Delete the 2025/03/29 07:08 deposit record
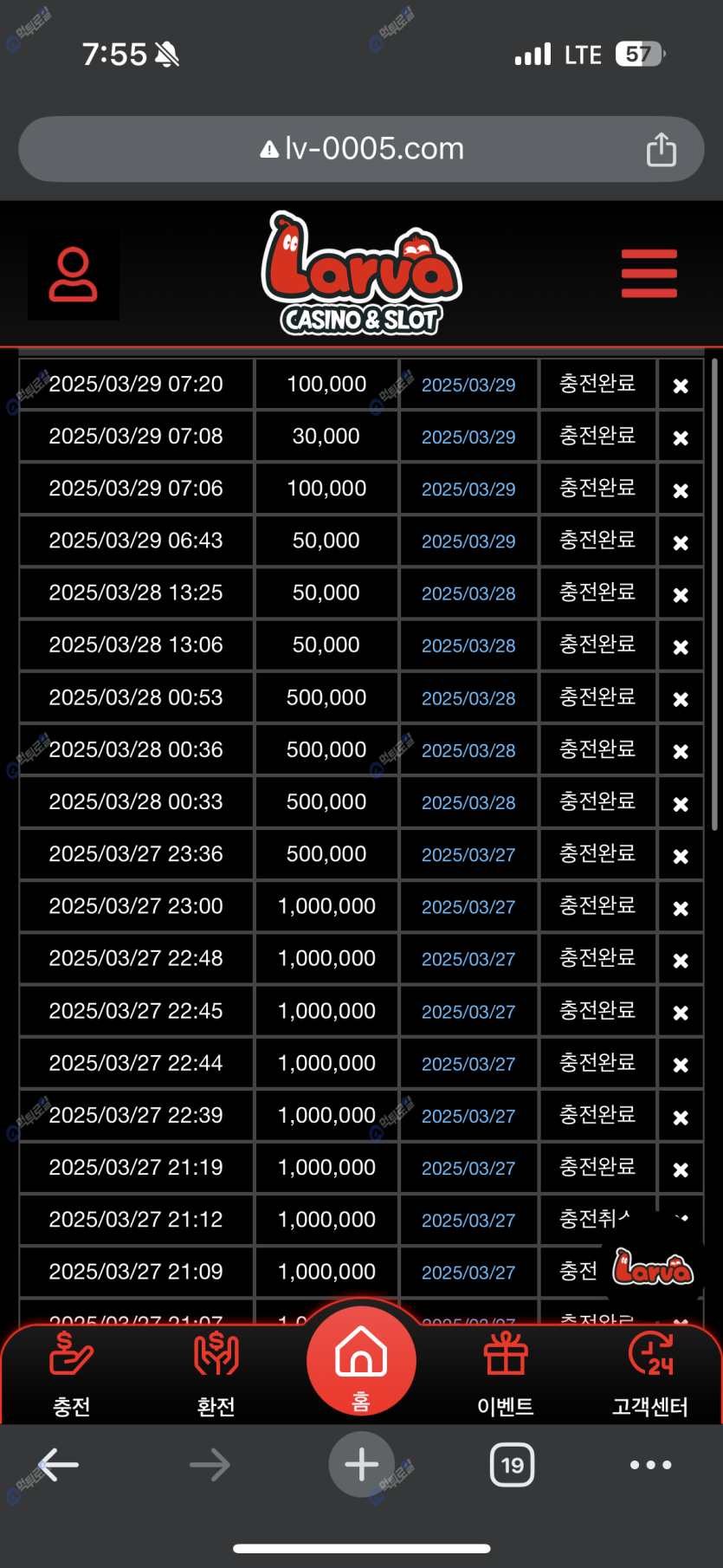723x1568 pixels. coord(681,437)
